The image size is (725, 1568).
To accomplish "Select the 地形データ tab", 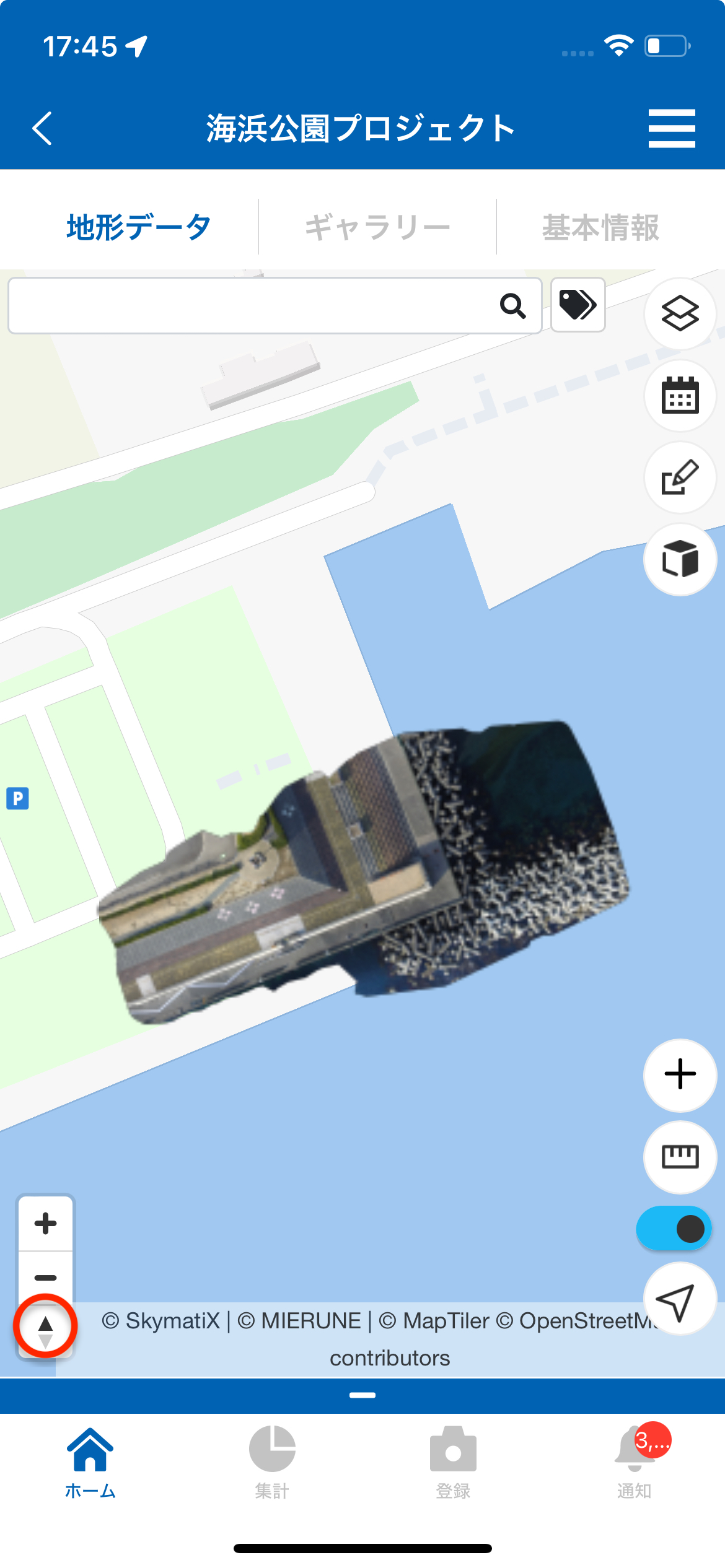I will [x=139, y=227].
